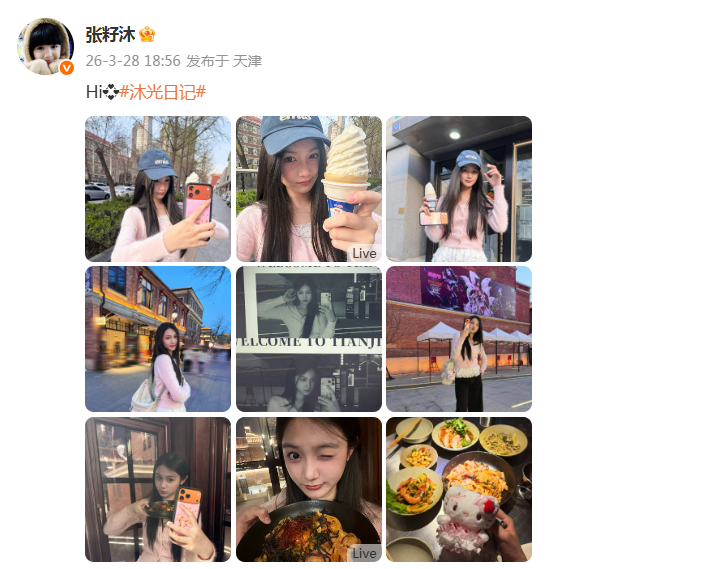
Task: Open the close-up ice cream cone Live photo
Action: pos(309,189)
